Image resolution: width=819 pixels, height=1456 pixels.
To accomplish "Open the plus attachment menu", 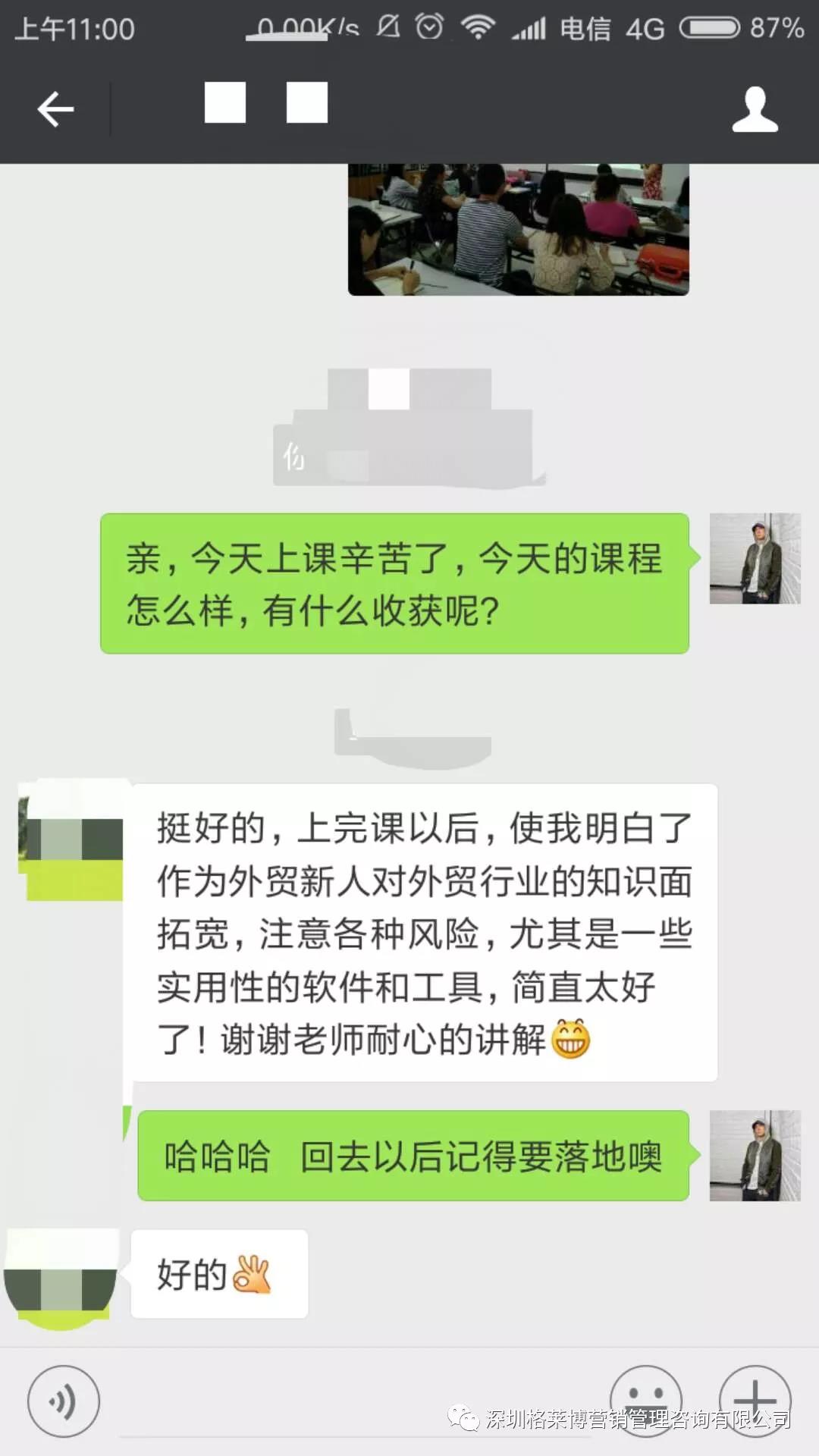I will click(755, 1400).
